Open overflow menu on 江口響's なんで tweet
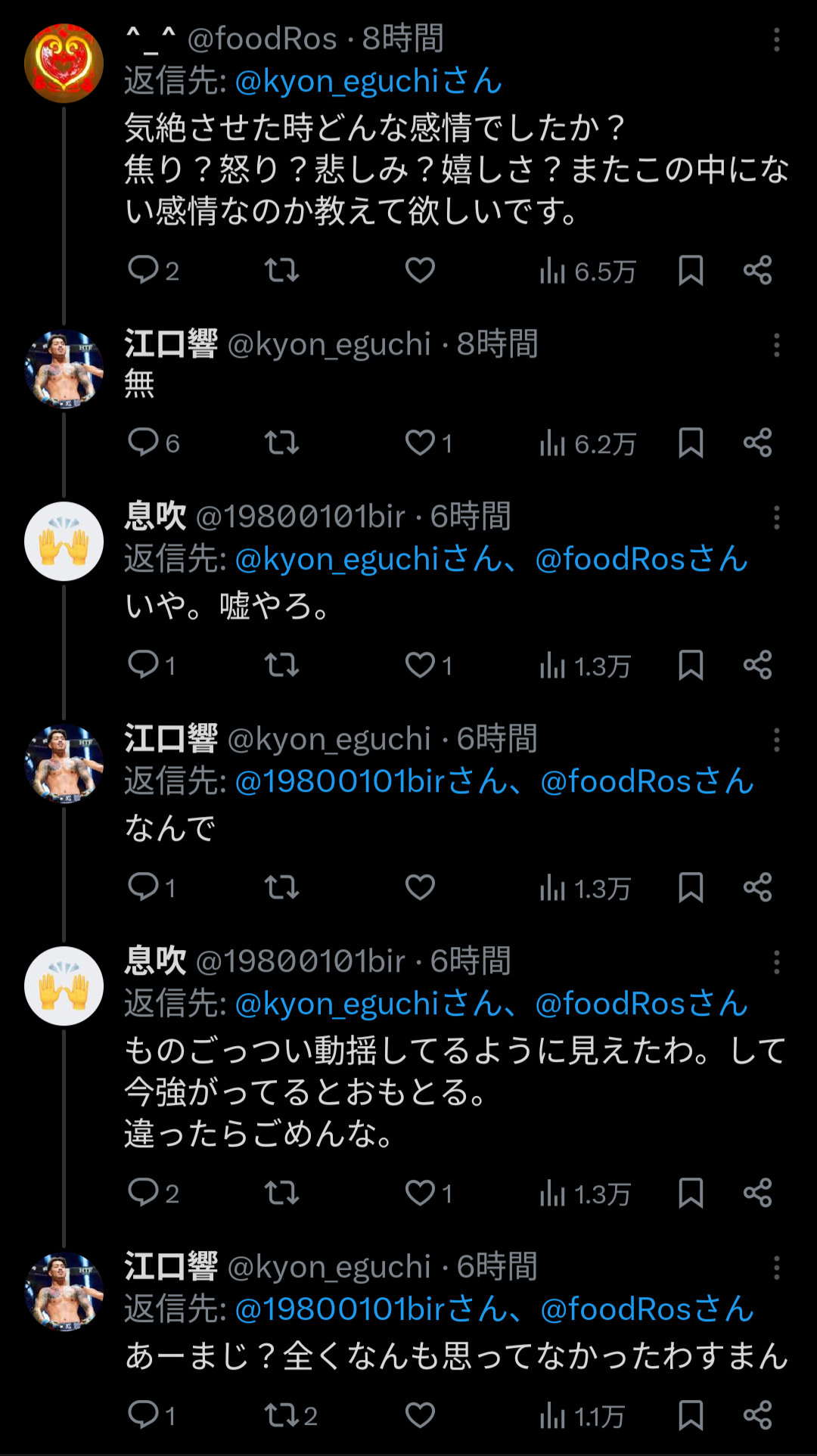This screenshot has width=817, height=1456. click(776, 739)
